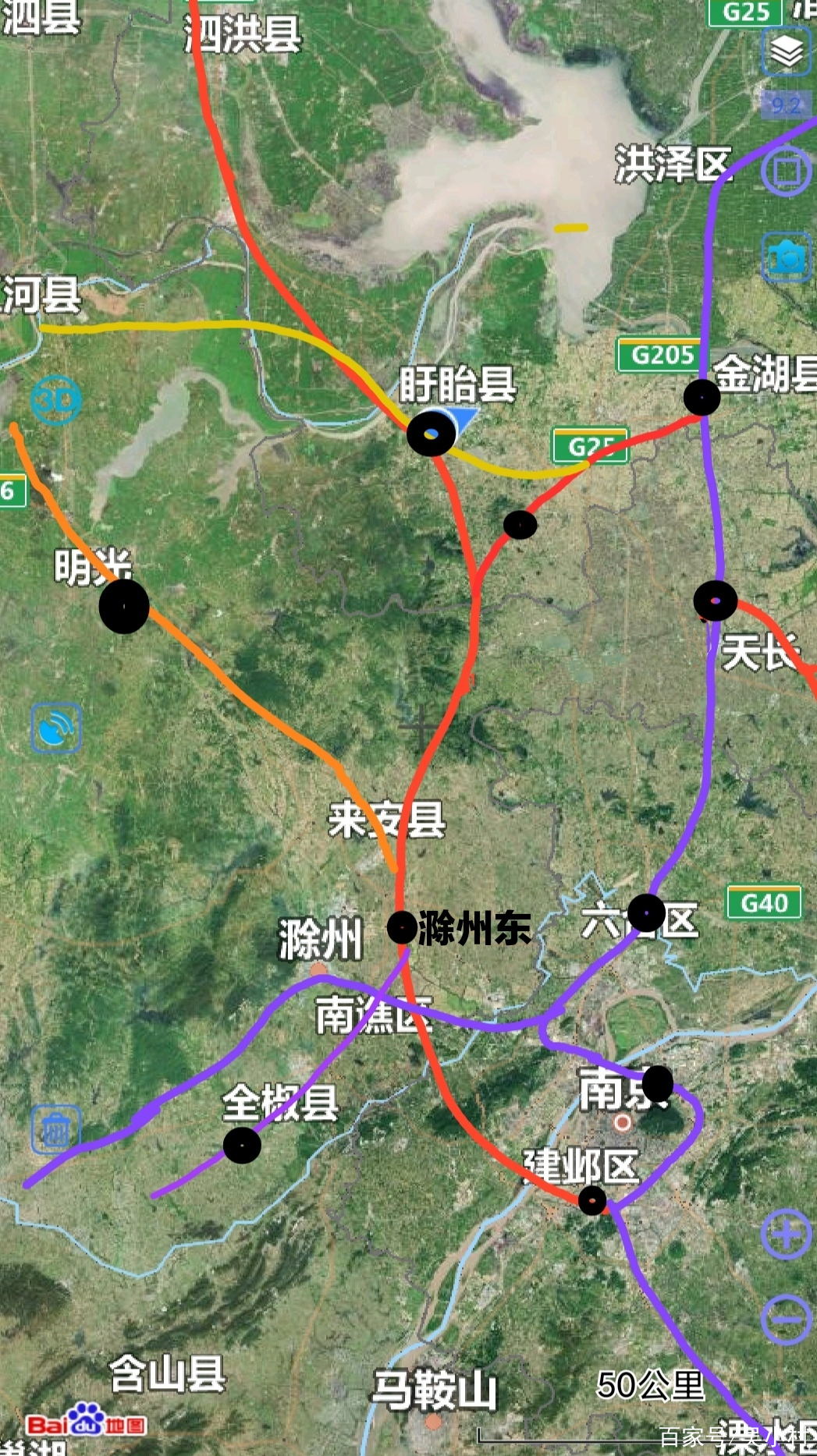Take a map snapshot with the camera icon
817x1456 pixels.
787,257
